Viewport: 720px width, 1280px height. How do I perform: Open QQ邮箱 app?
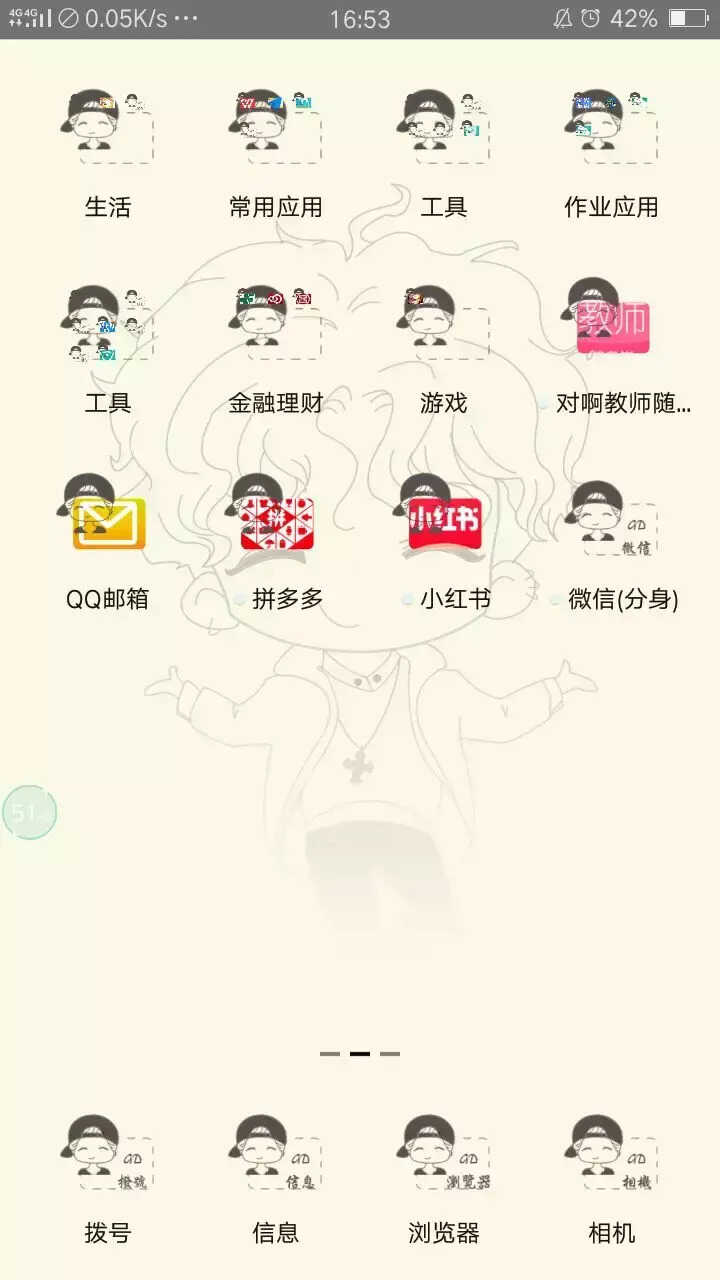[108, 522]
